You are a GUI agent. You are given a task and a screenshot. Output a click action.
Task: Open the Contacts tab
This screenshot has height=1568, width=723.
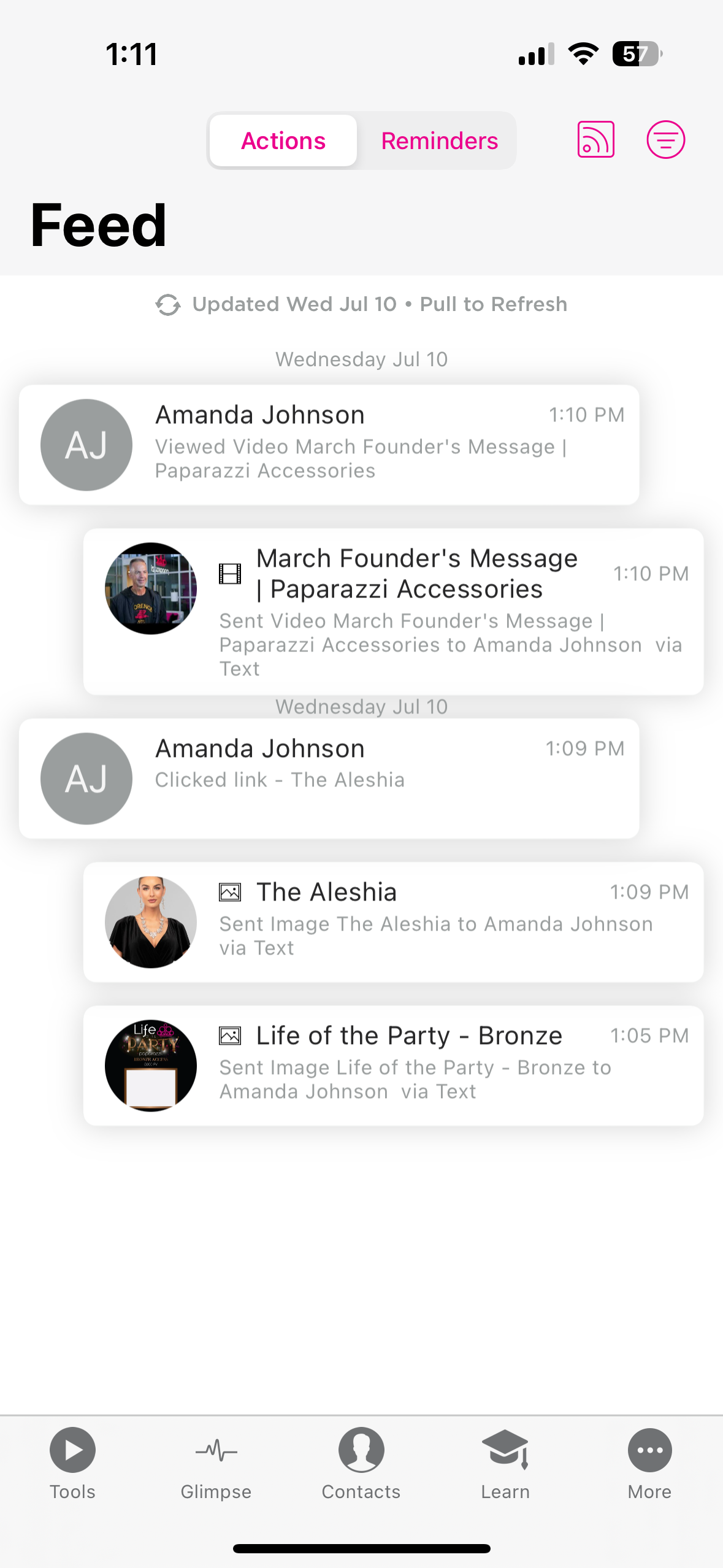(361, 1462)
